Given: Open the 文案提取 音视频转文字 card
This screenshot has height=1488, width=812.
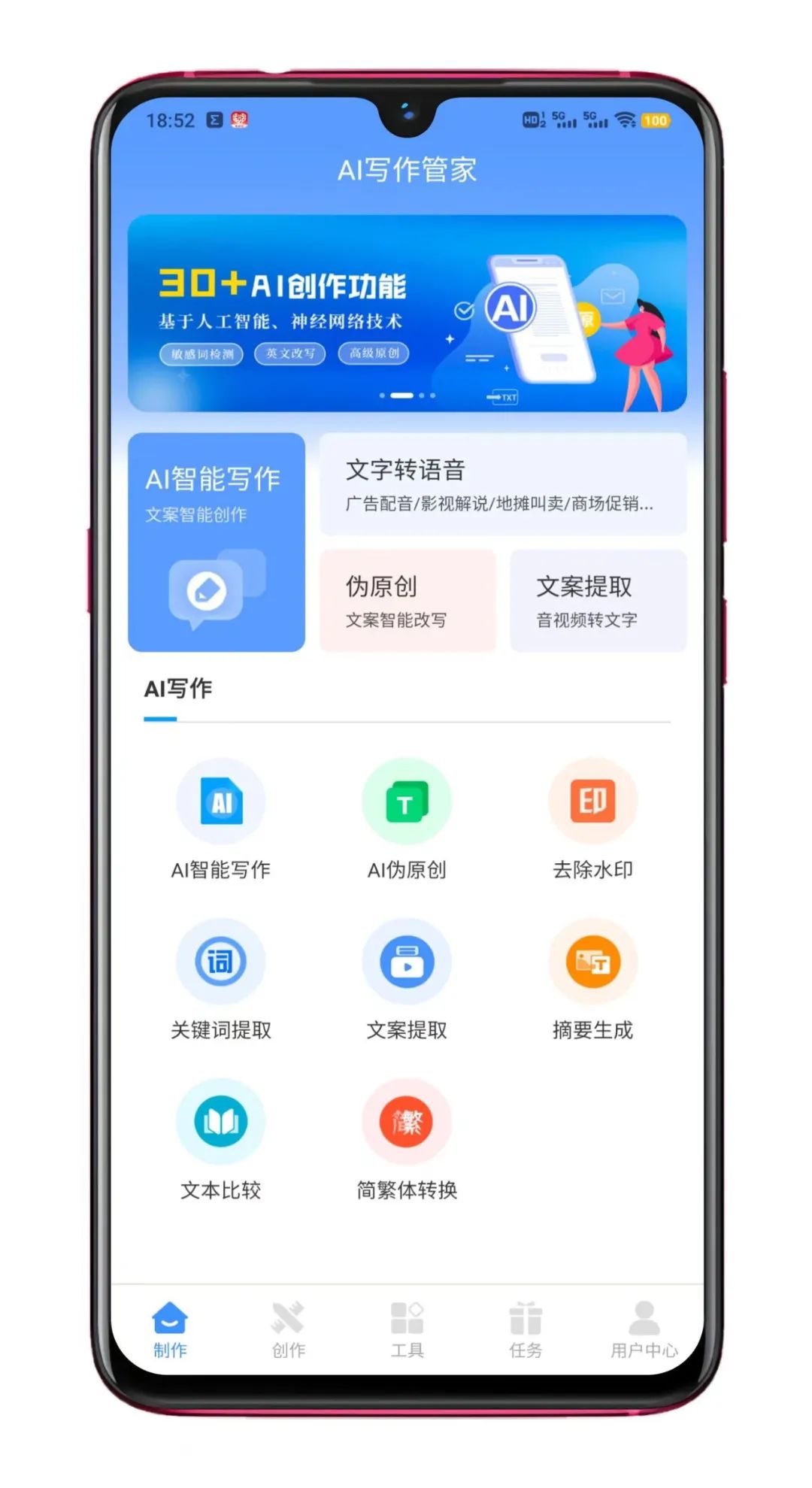Looking at the screenshot, I should [x=598, y=600].
